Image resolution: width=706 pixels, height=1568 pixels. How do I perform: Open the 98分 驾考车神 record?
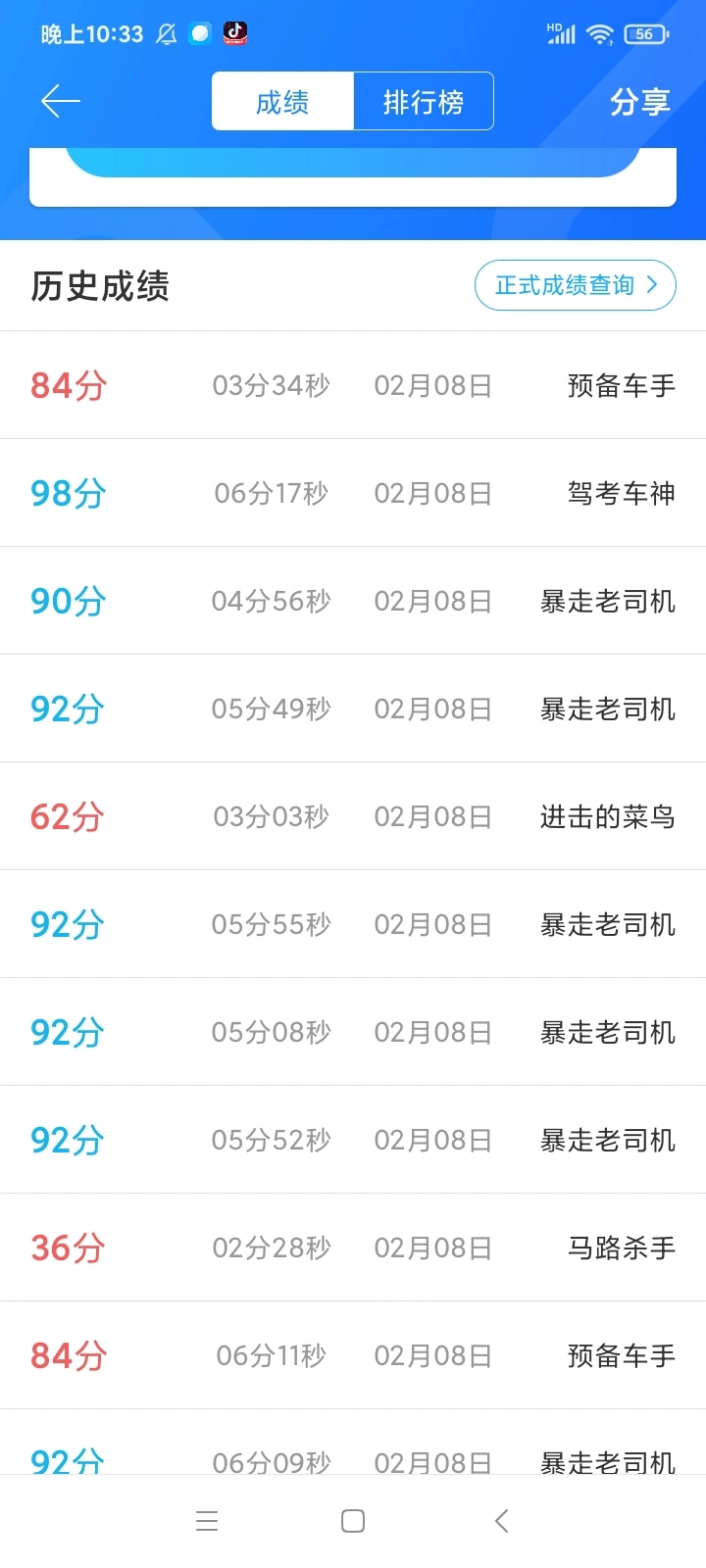353,493
